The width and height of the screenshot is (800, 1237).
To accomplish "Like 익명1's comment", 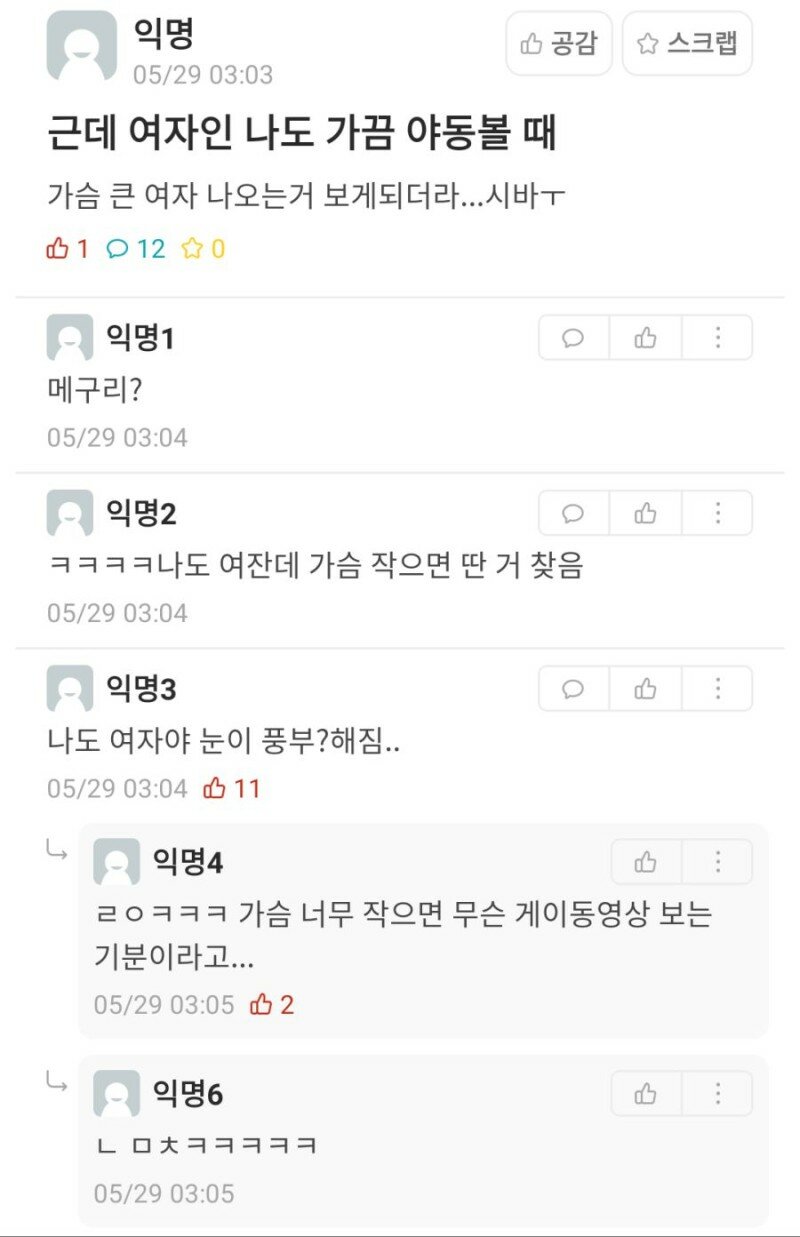I will pyautogui.click(x=645, y=338).
